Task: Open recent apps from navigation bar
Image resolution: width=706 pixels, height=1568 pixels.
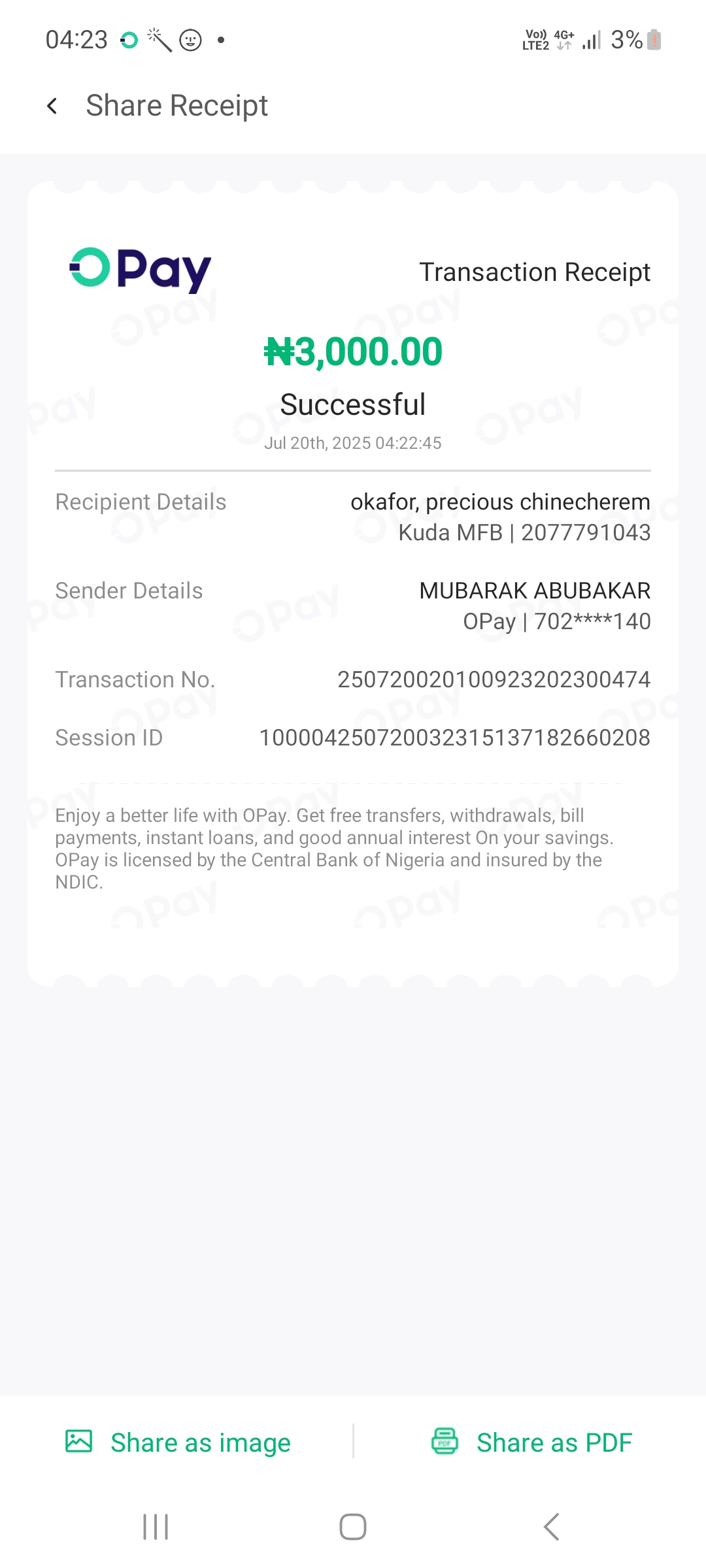Action: click(x=156, y=1527)
